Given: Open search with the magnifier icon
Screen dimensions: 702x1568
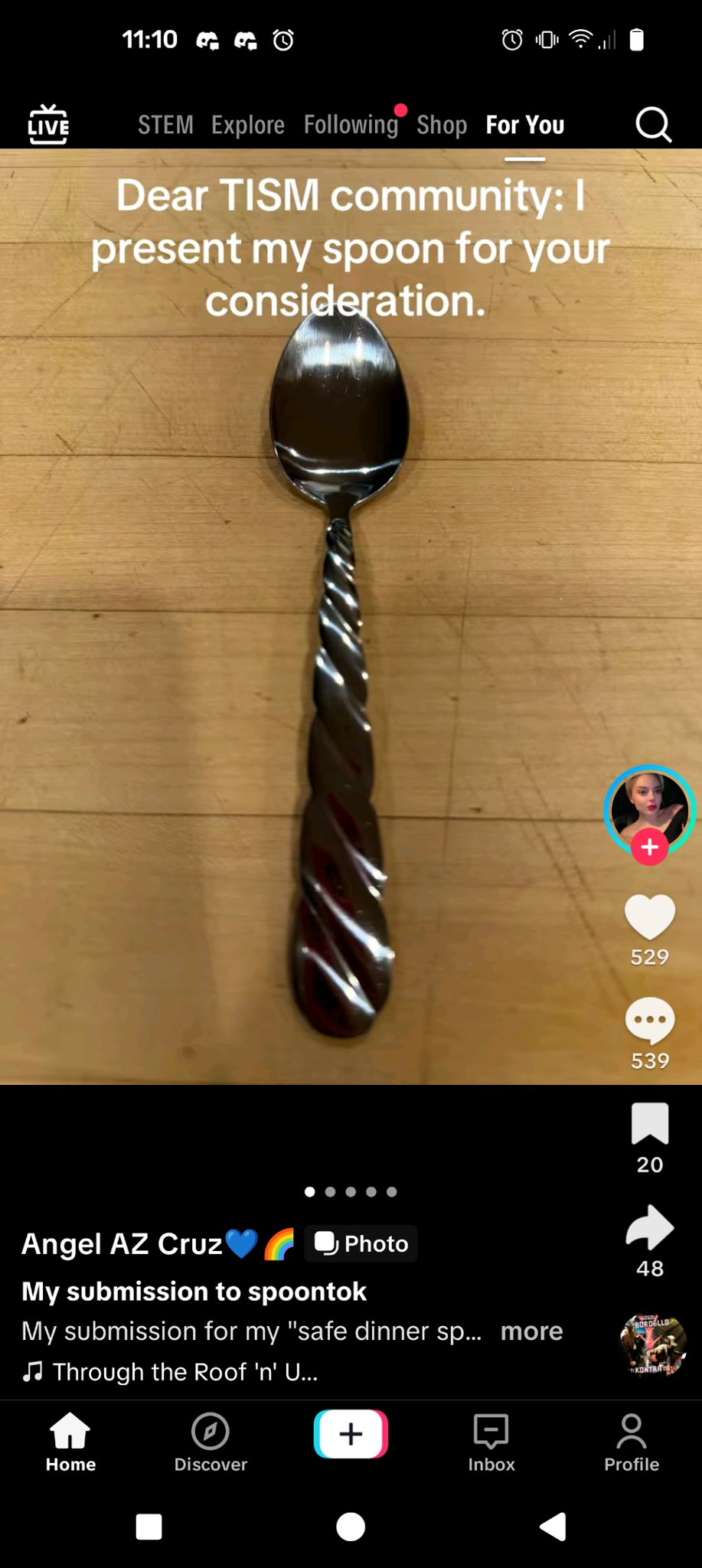Looking at the screenshot, I should click(653, 124).
